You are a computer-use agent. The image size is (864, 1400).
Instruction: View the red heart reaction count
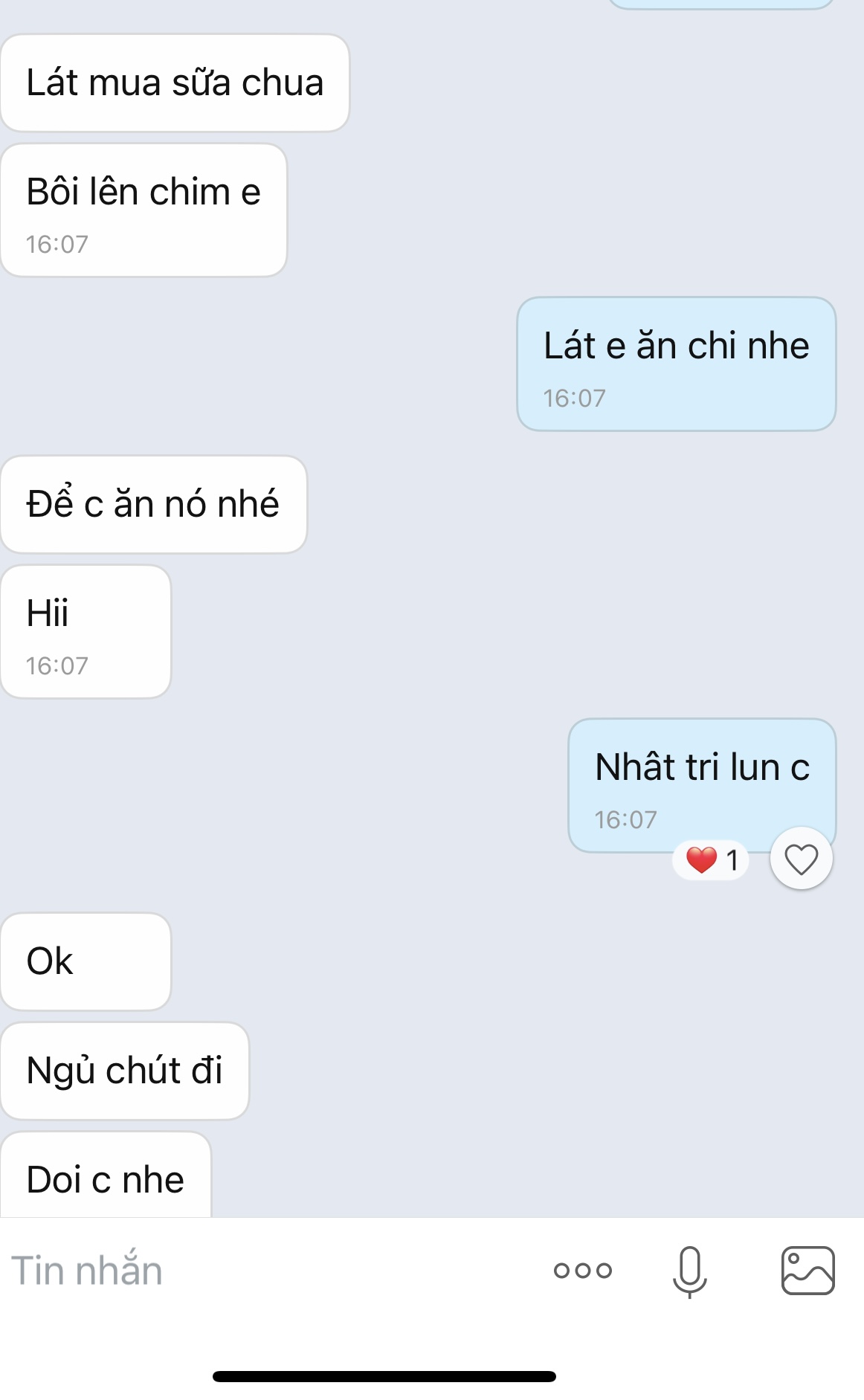[x=711, y=860]
